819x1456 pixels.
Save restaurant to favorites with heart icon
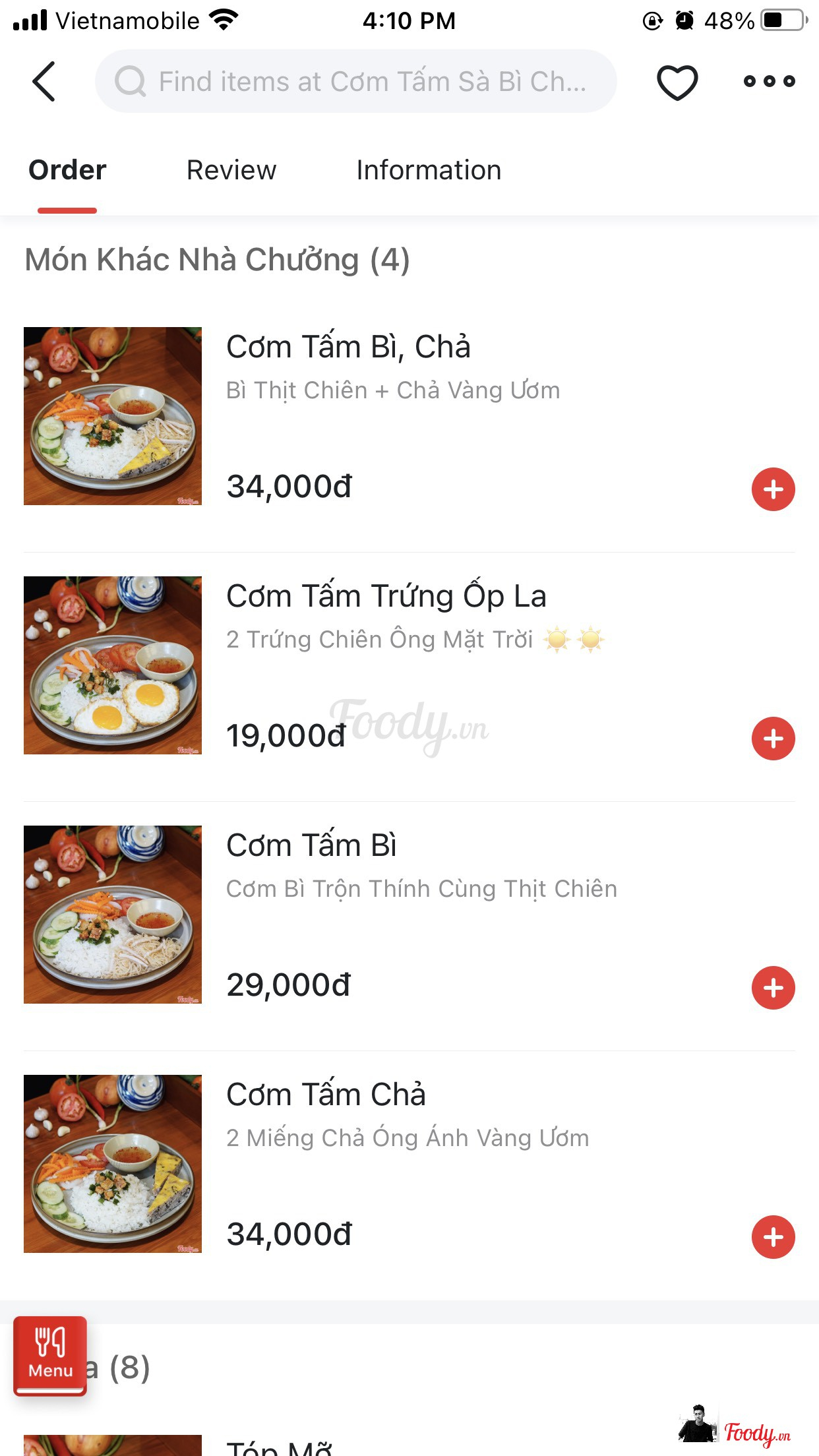677,82
